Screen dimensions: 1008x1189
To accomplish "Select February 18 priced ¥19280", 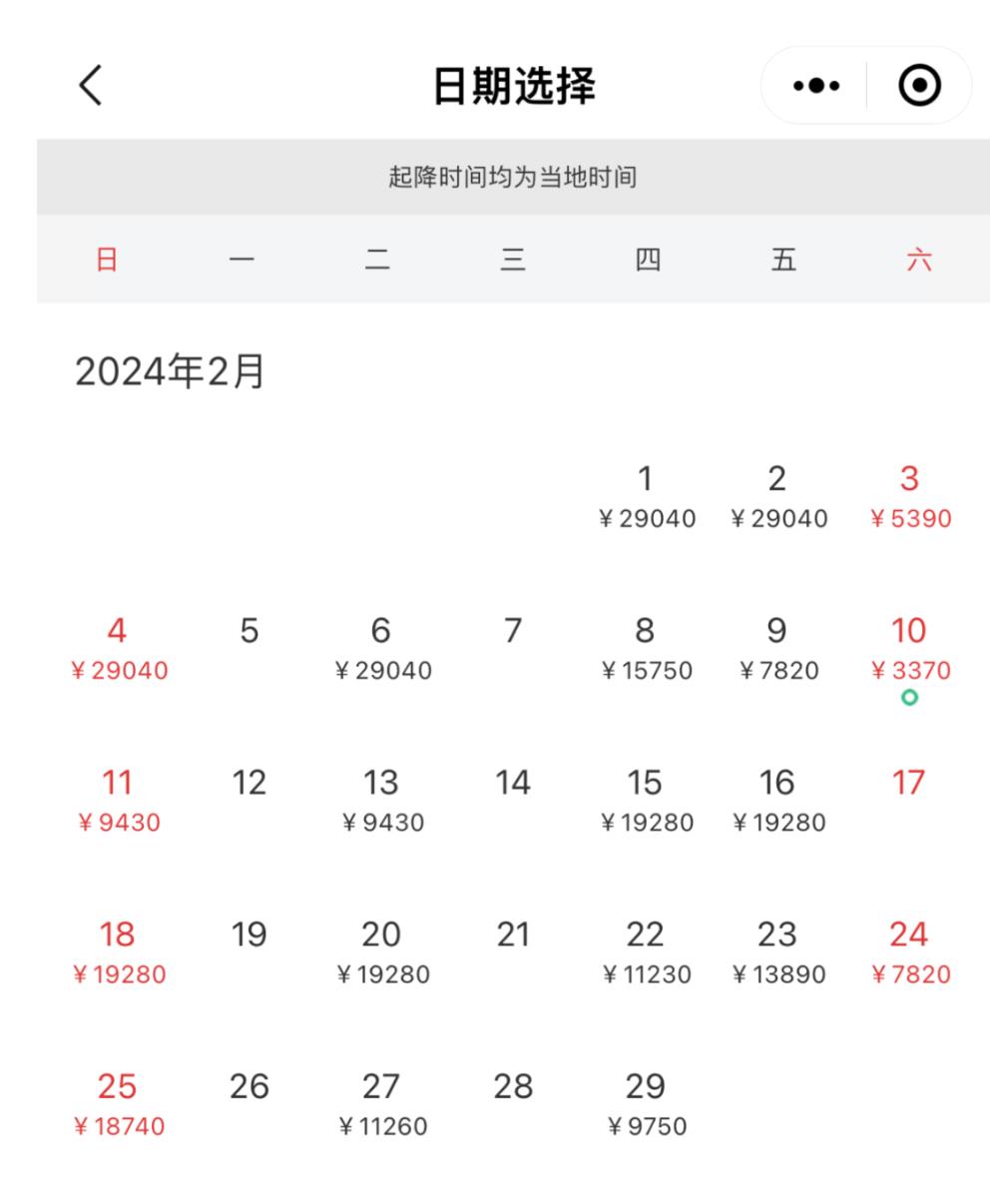I will 118,951.
